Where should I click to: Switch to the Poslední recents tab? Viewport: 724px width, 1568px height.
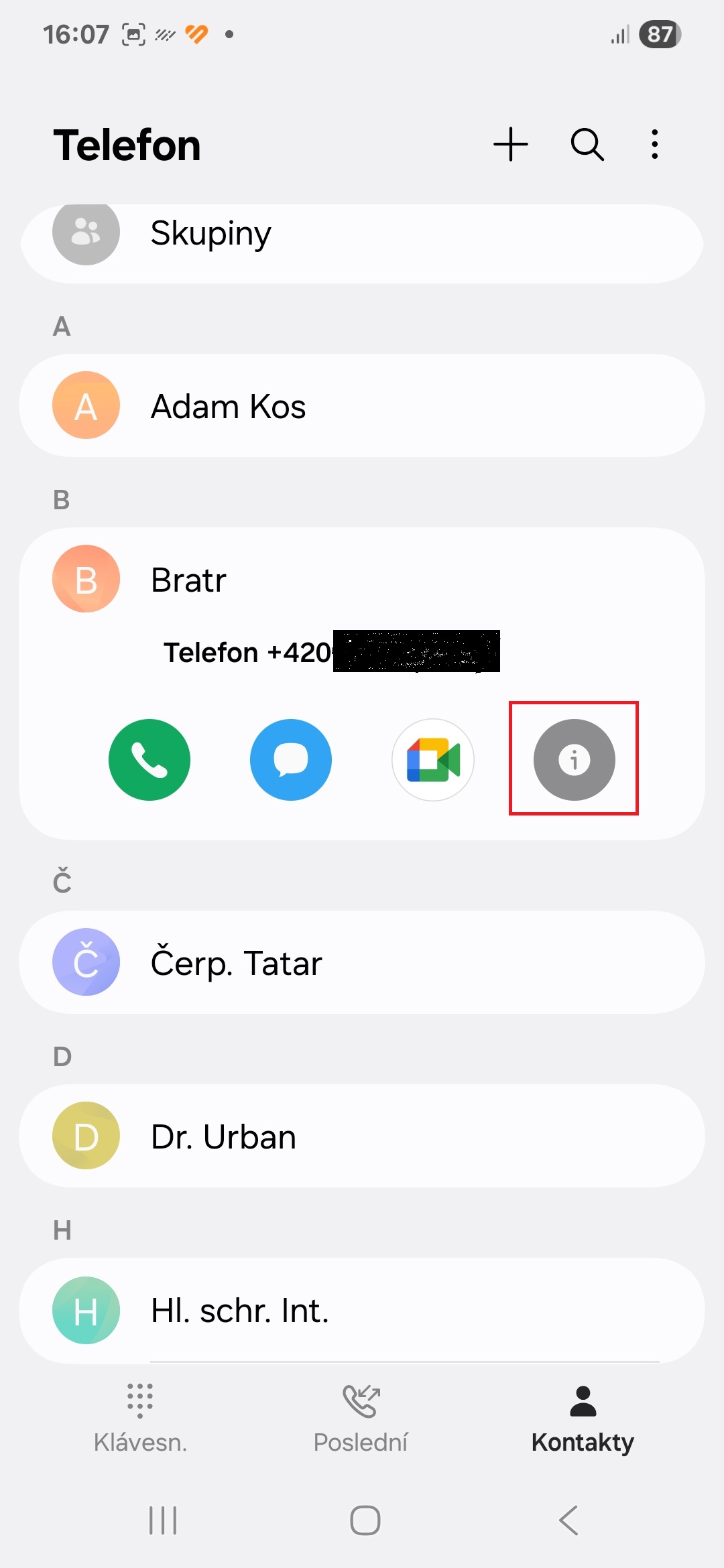coord(361,1418)
